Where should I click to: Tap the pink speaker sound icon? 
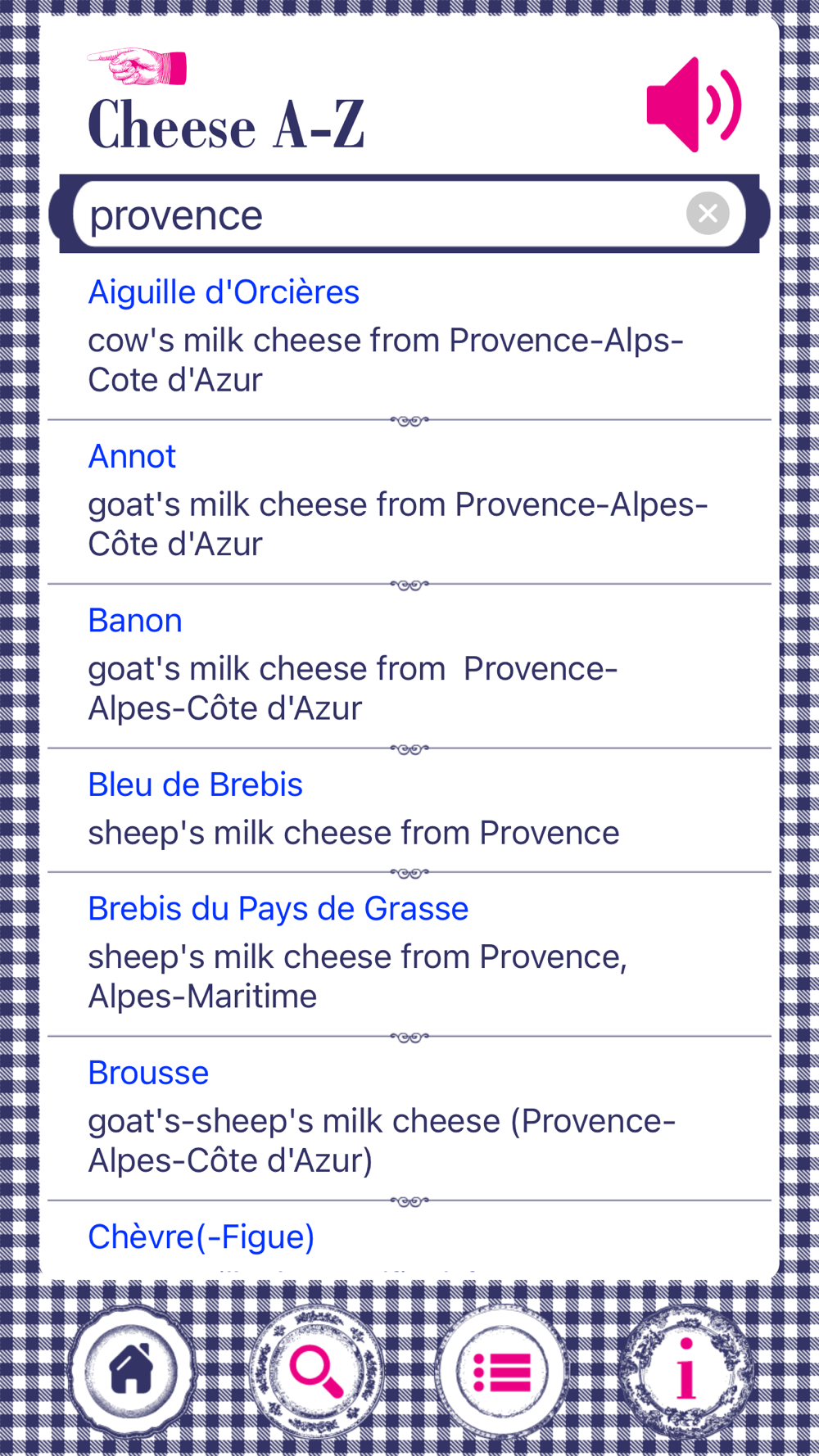(694, 105)
